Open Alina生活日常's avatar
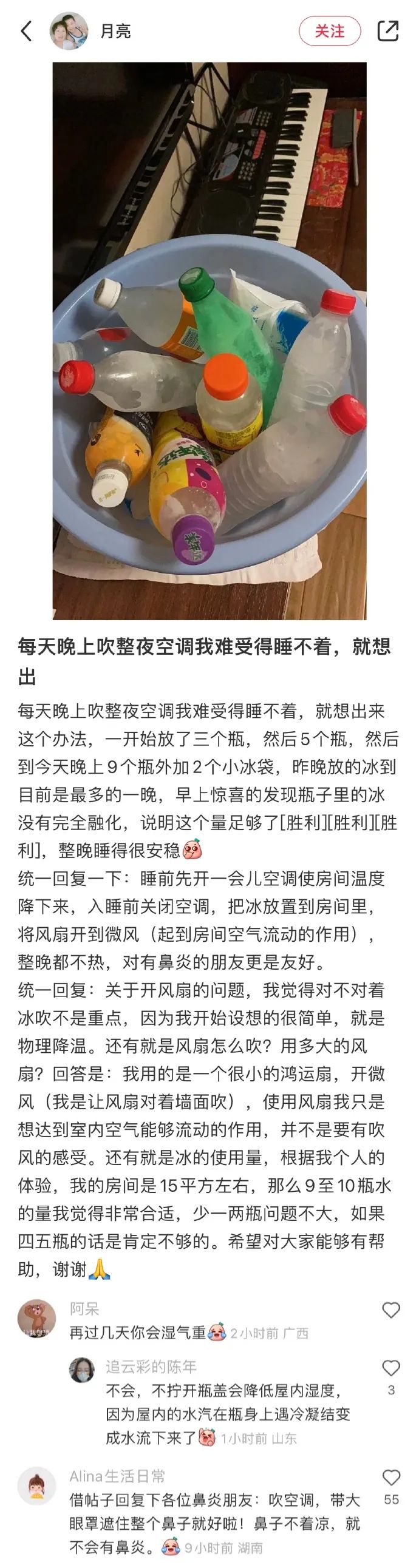419x1568 pixels. 36,1486
